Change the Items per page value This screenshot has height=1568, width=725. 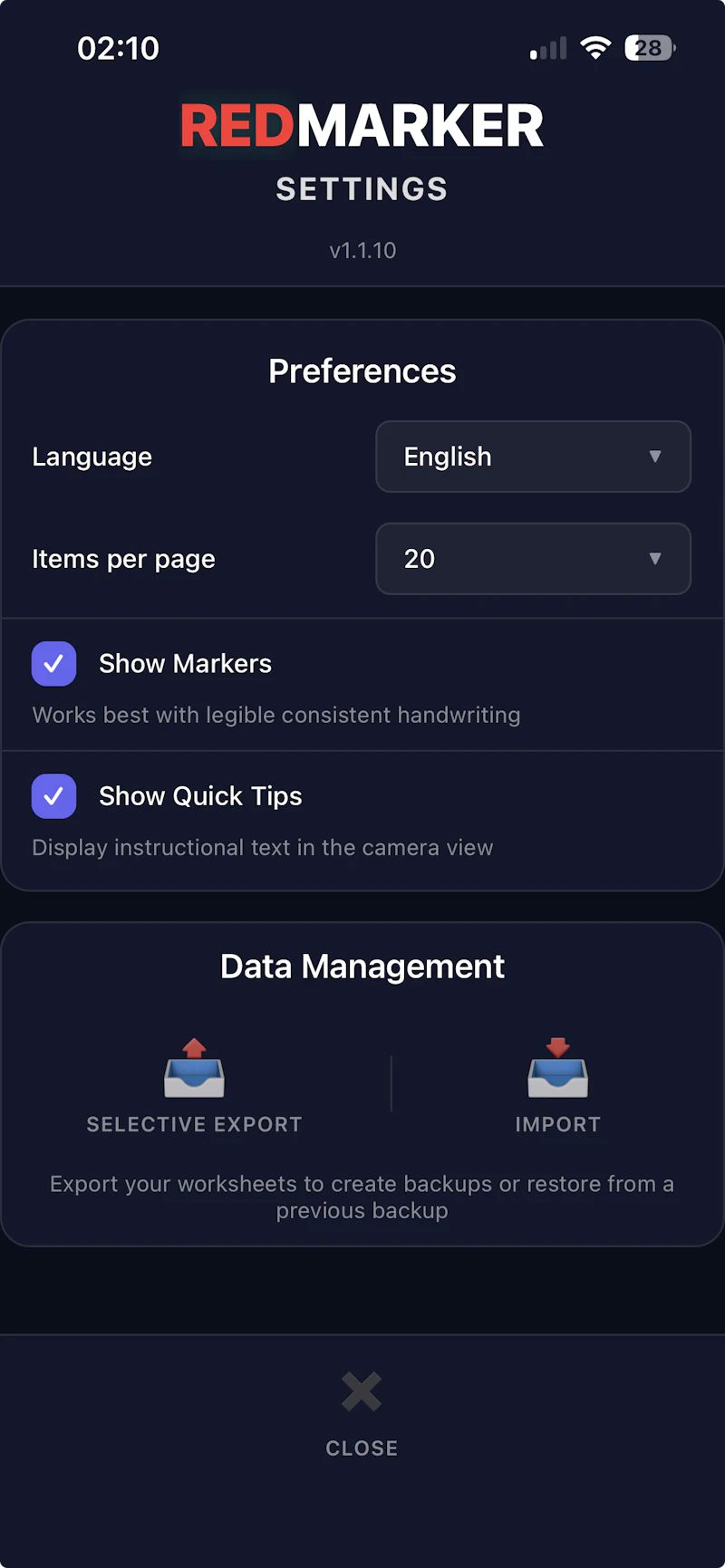tap(533, 559)
